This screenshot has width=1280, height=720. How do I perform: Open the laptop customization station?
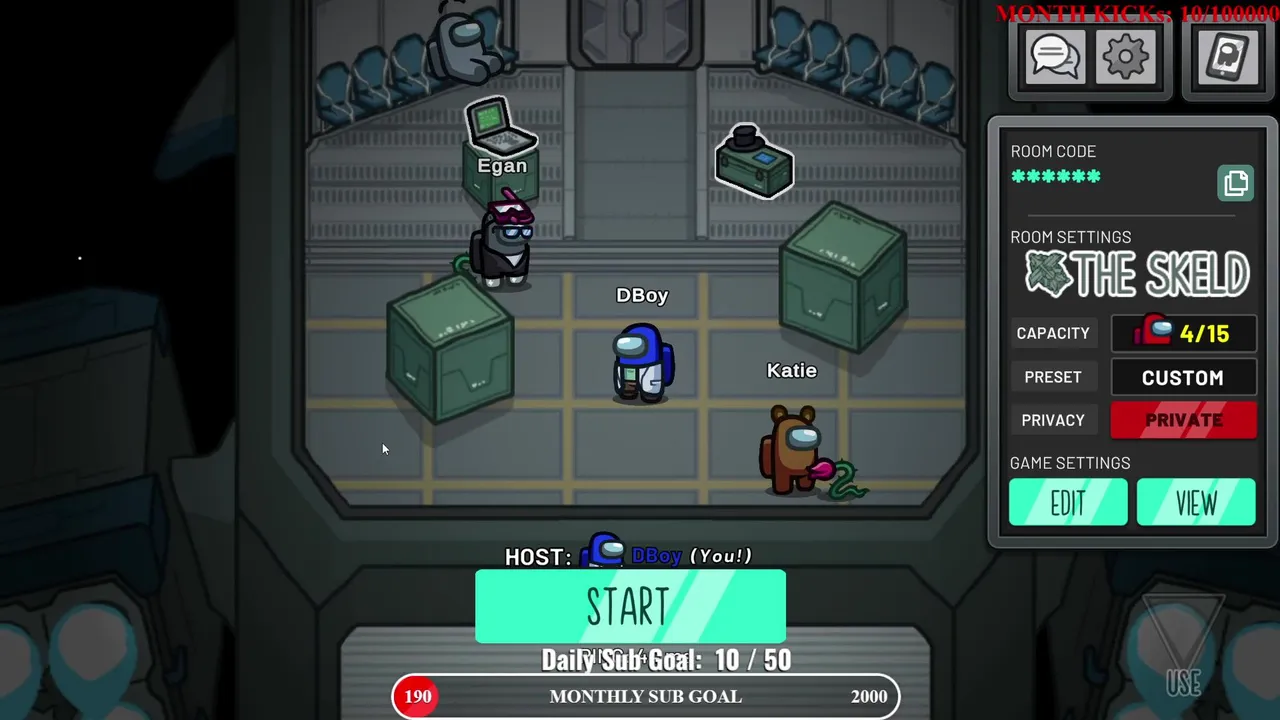point(499,126)
